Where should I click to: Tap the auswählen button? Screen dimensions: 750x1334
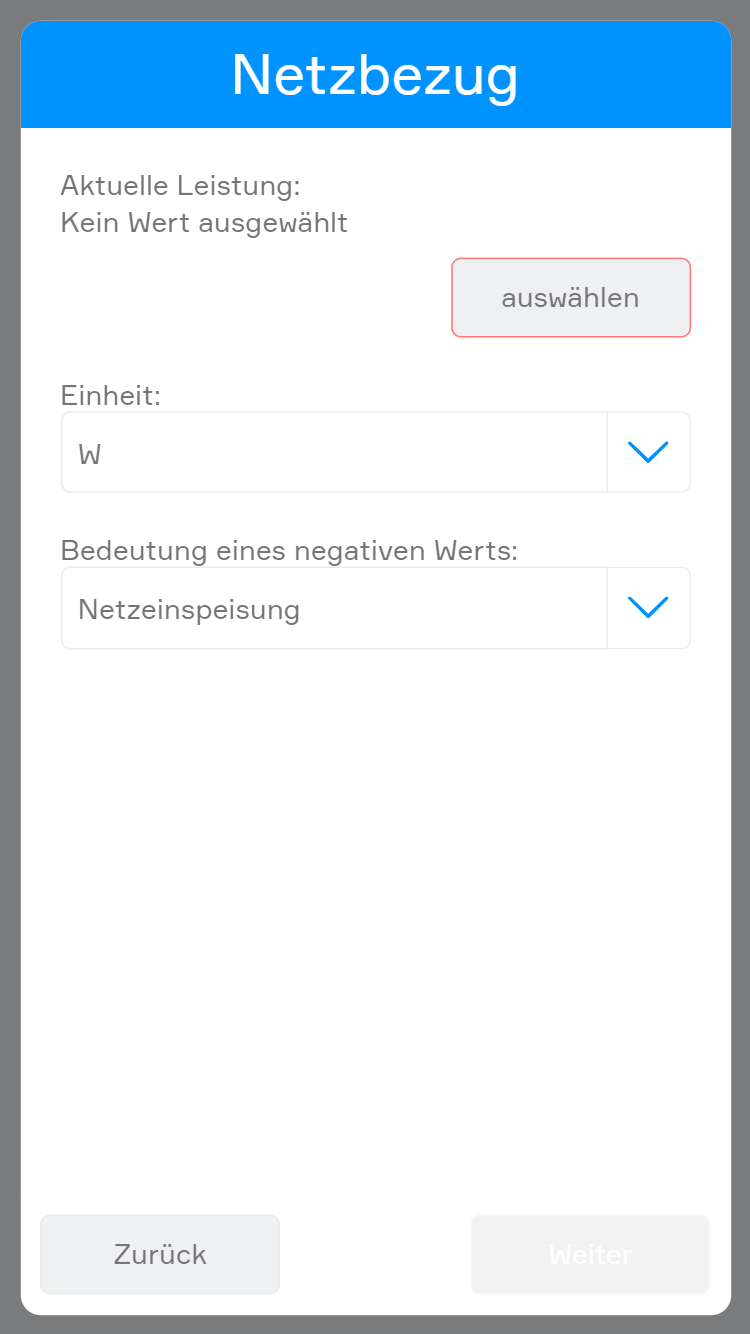click(570, 298)
